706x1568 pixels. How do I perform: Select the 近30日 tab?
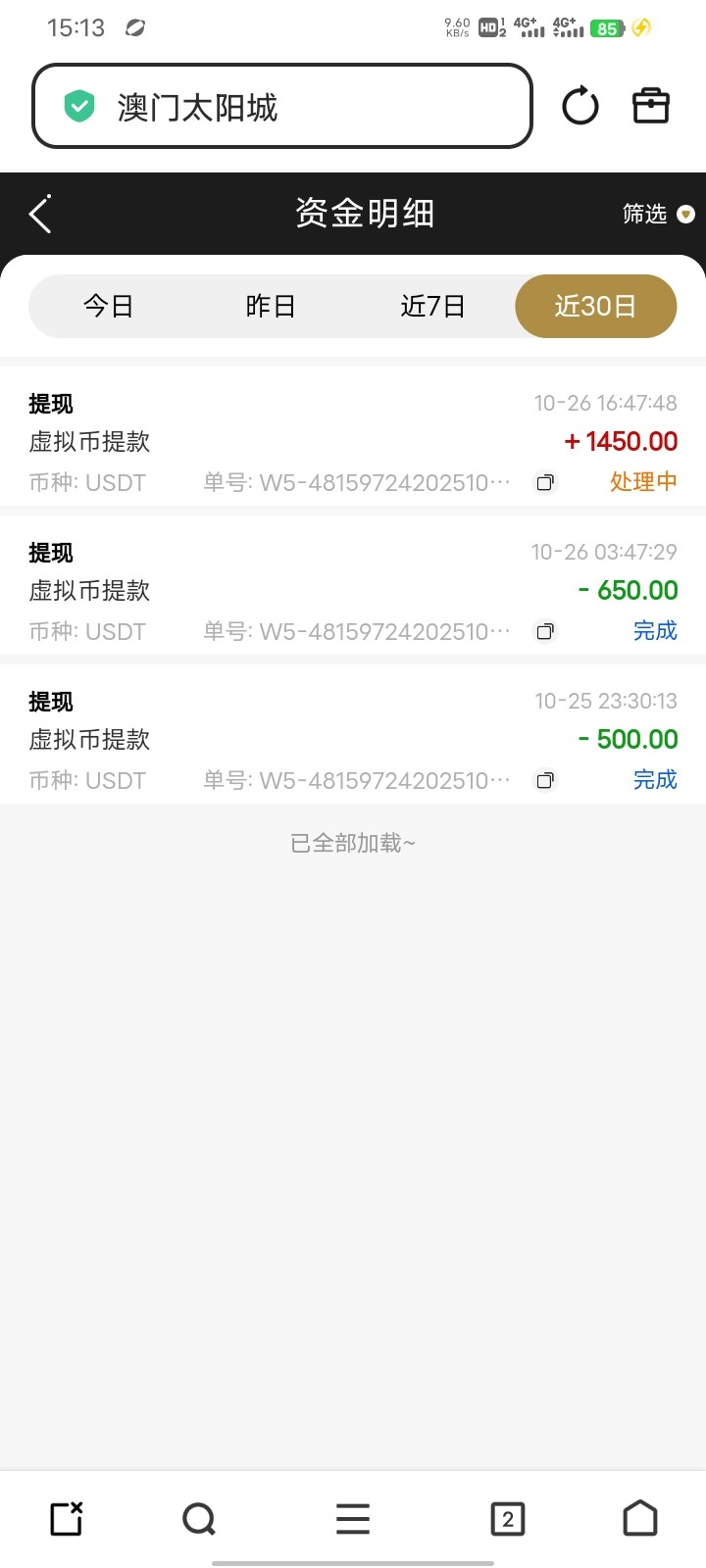(x=595, y=307)
